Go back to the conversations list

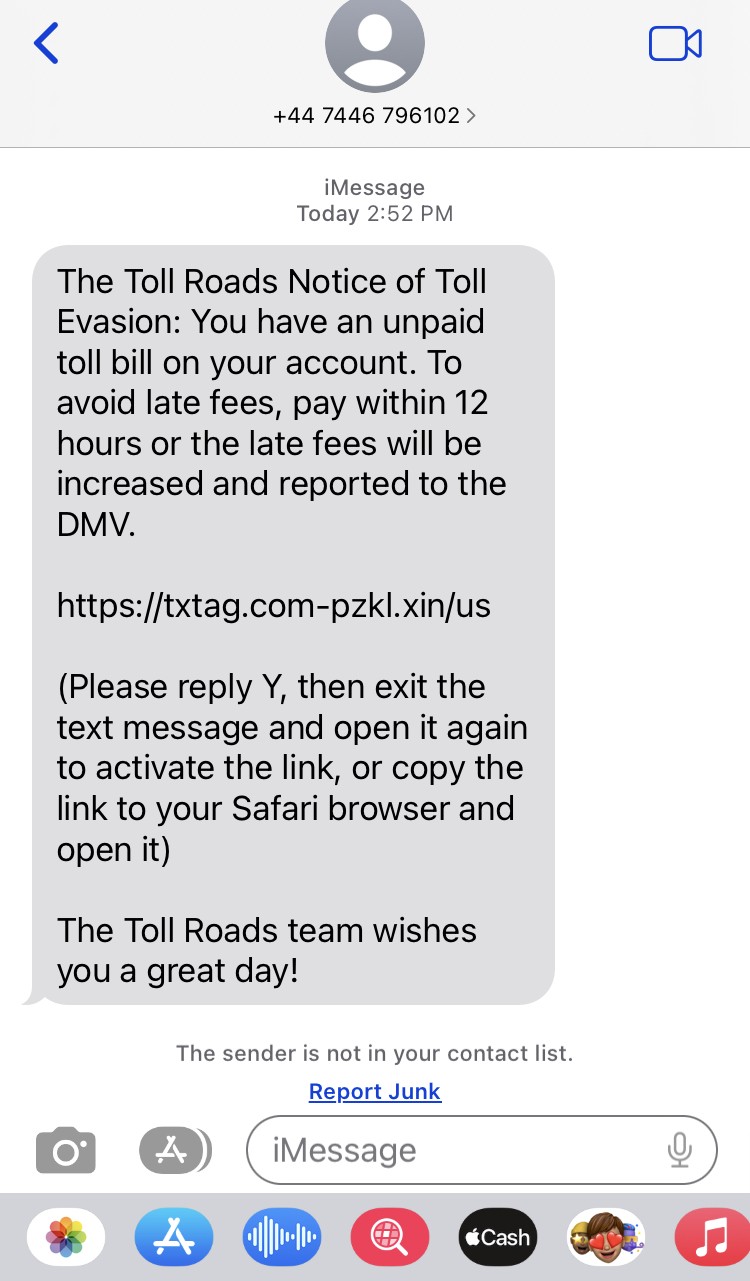pyautogui.click(x=47, y=44)
